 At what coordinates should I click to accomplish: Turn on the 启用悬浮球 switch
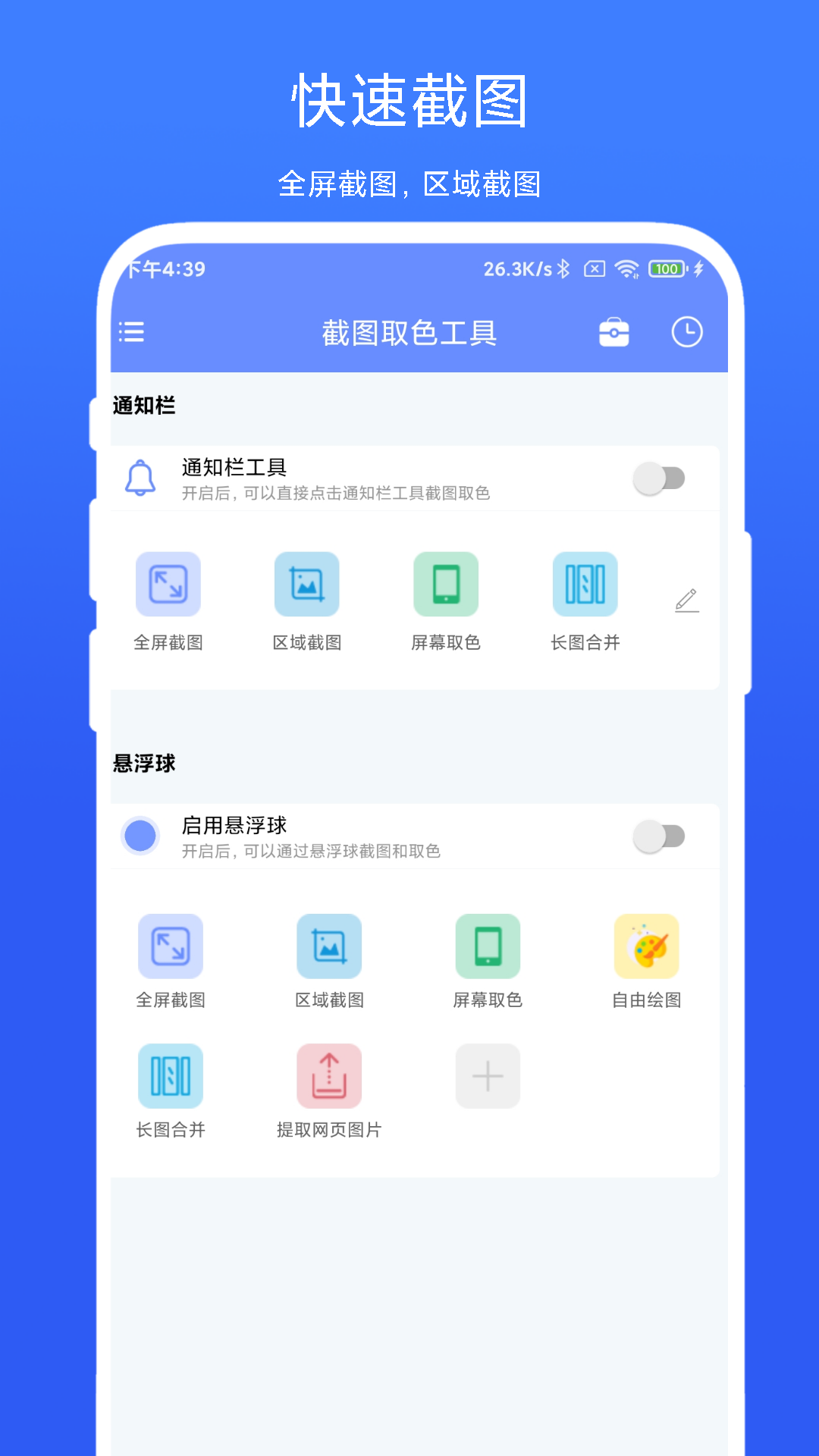click(x=661, y=835)
